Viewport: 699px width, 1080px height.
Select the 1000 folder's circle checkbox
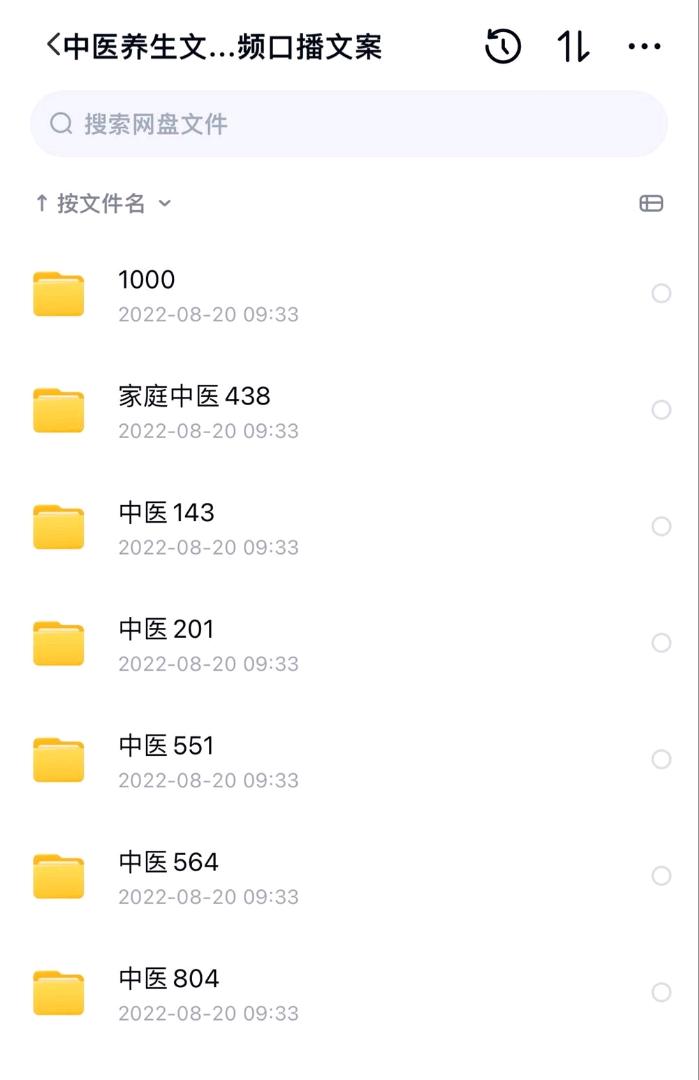[x=661, y=293]
